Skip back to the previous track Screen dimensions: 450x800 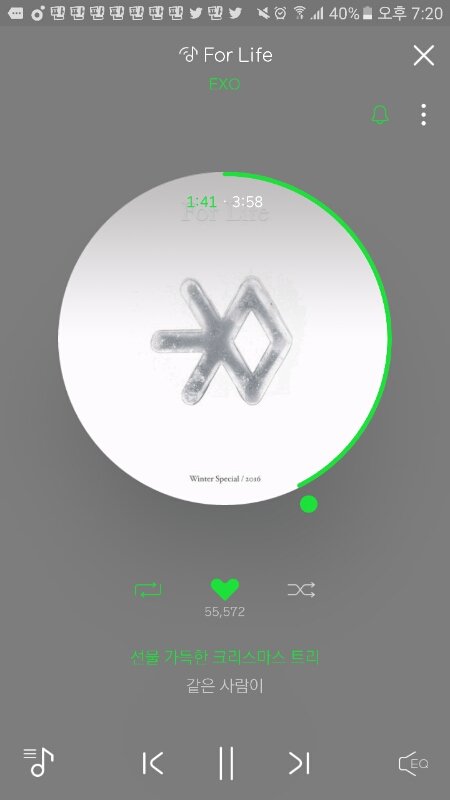coord(153,764)
